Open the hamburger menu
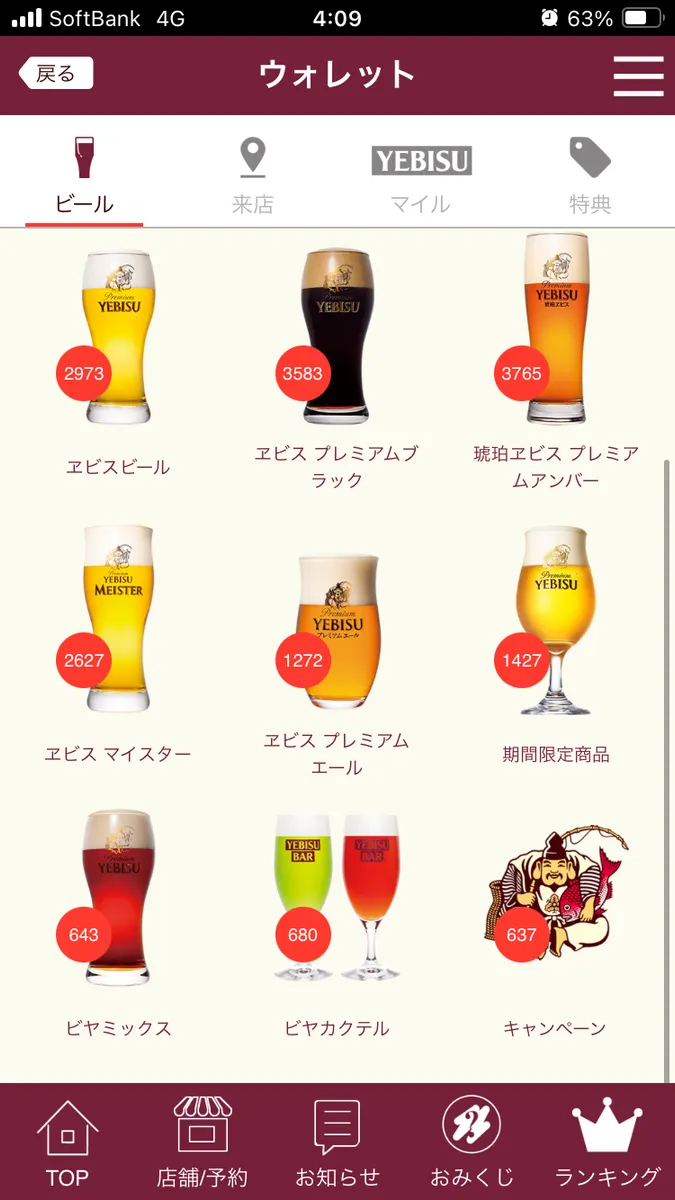 tap(638, 75)
